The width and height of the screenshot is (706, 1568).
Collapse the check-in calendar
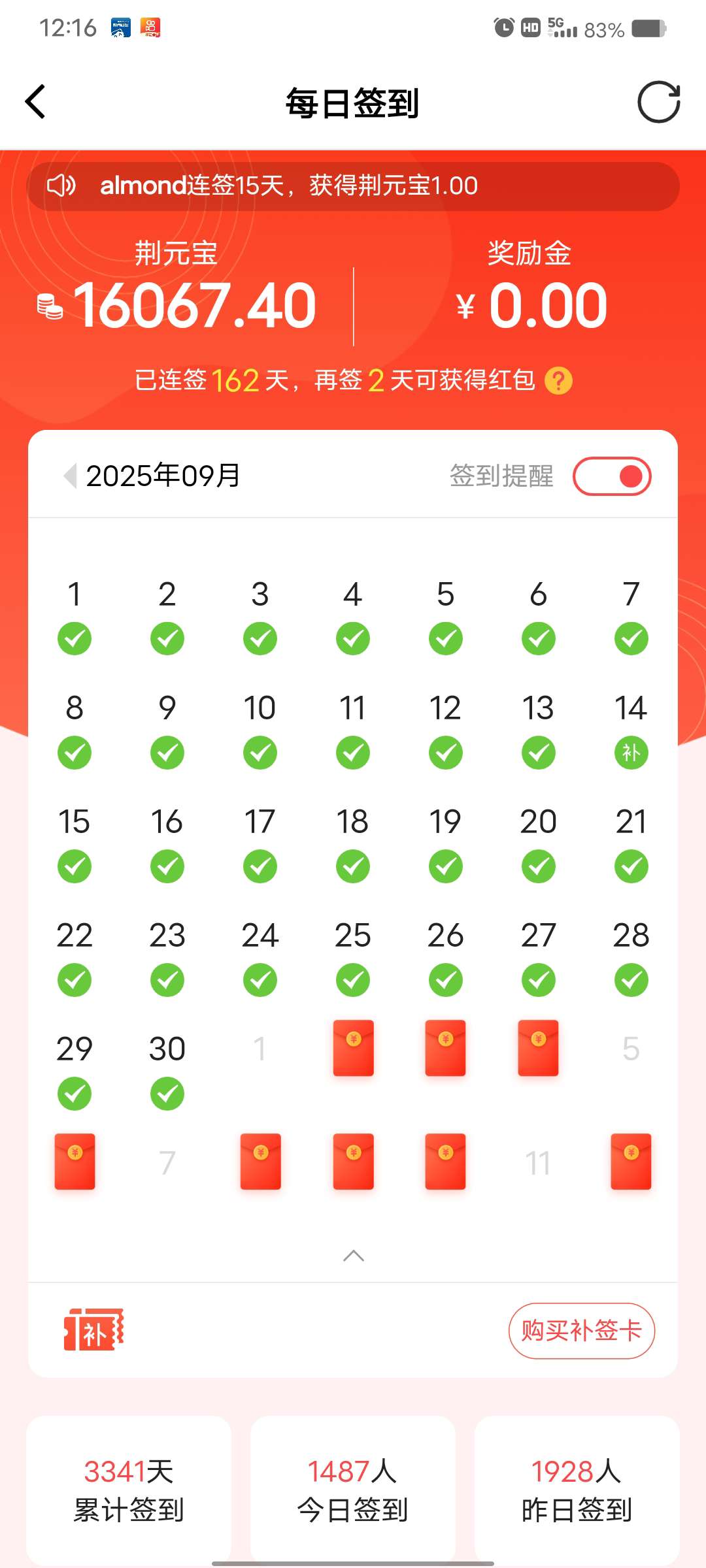pos(354,1256)
